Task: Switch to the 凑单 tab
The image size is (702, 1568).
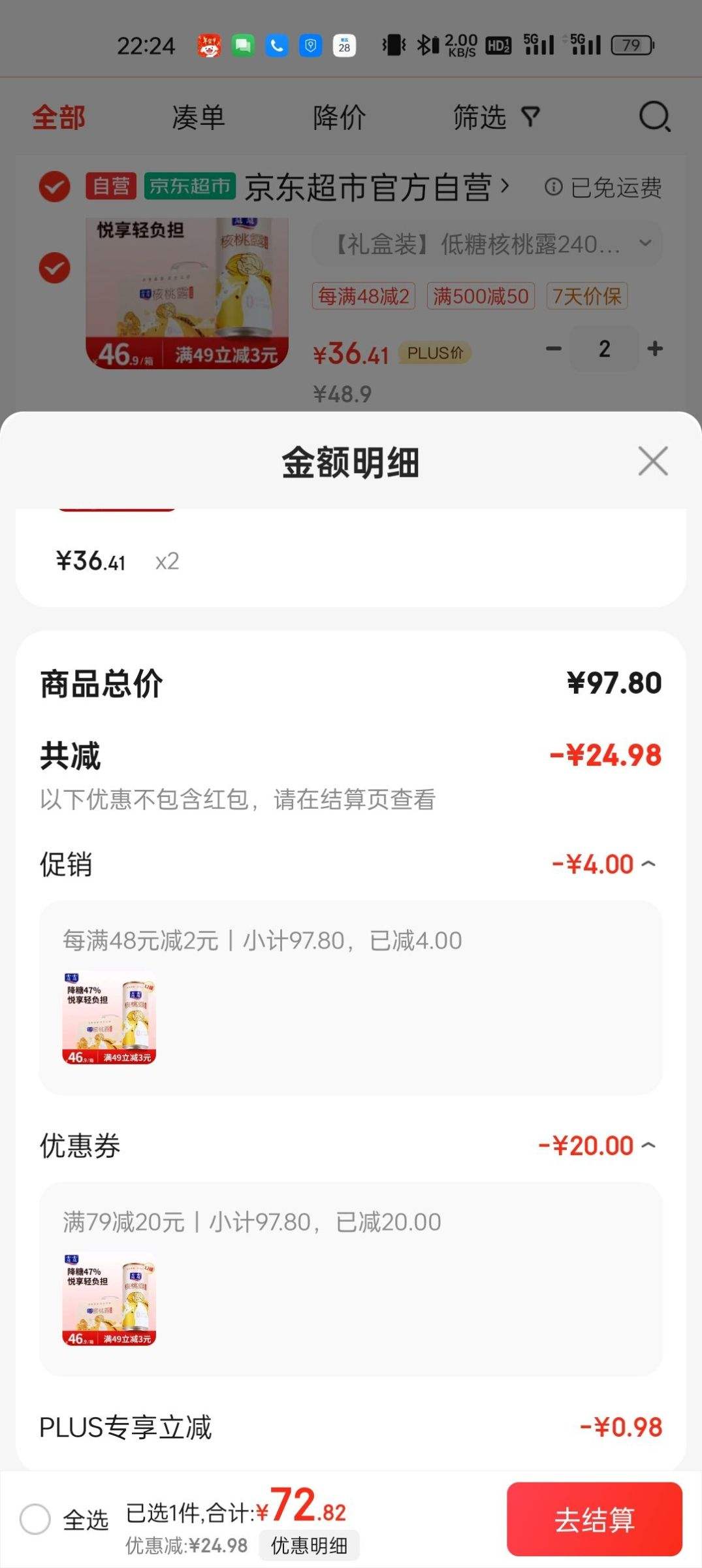Action: point(197,118)
